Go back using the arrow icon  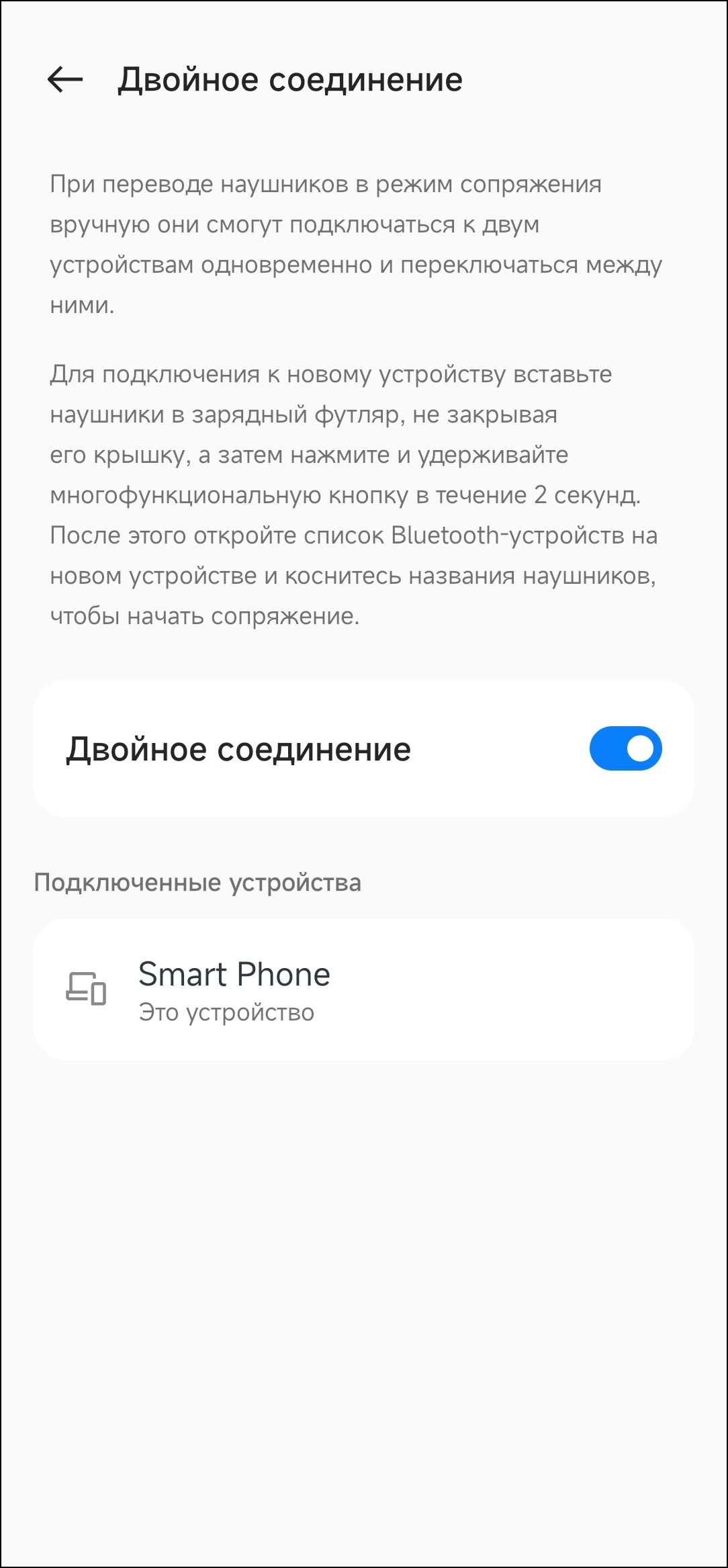65,79
